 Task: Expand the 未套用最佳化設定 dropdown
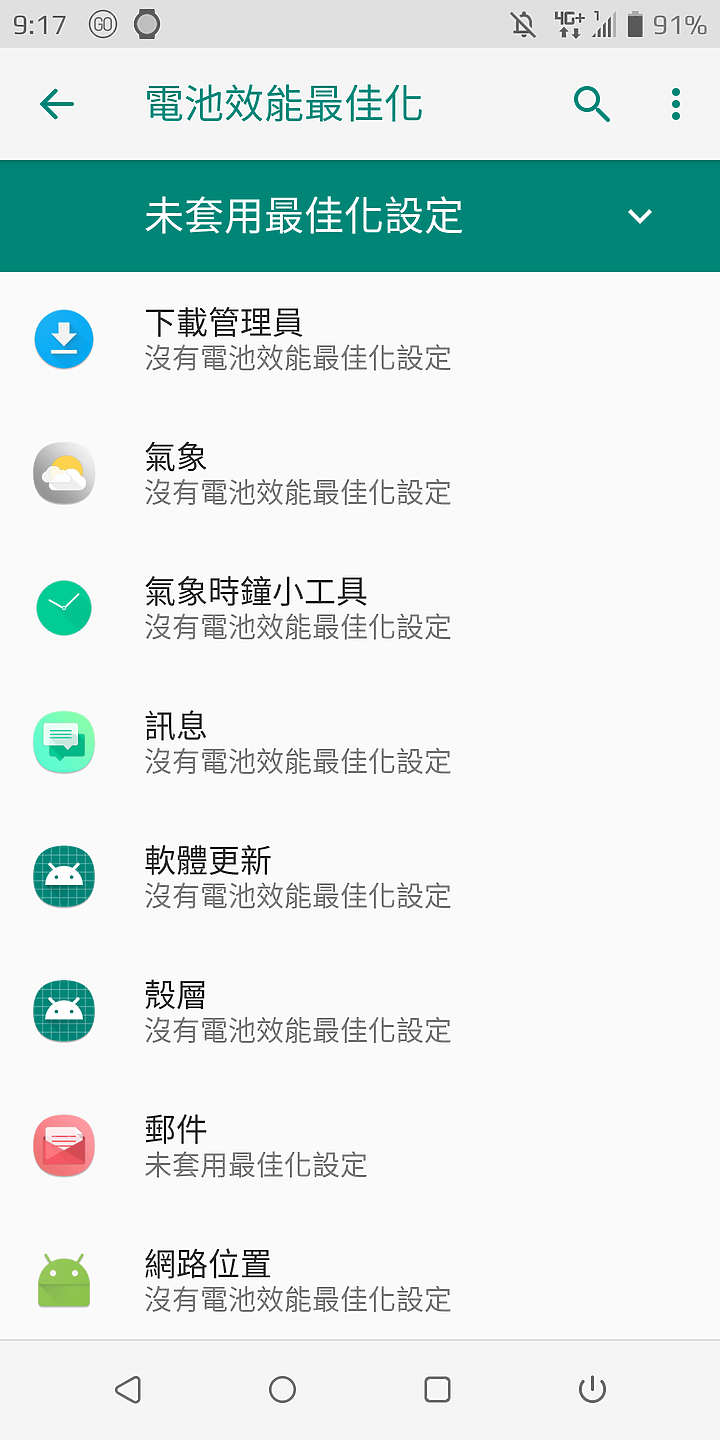[x=360, y=216]
